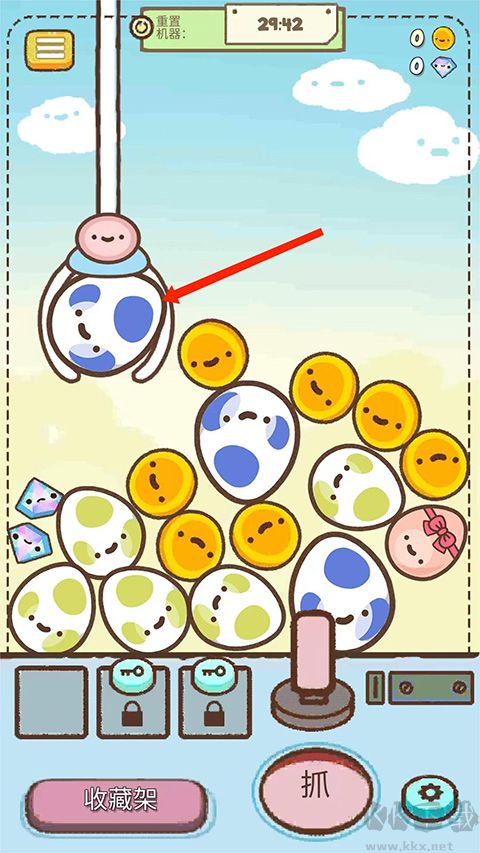480x853 pixels.
Task: Tap the reset machine refresh icon
Action: click(140, 27)
